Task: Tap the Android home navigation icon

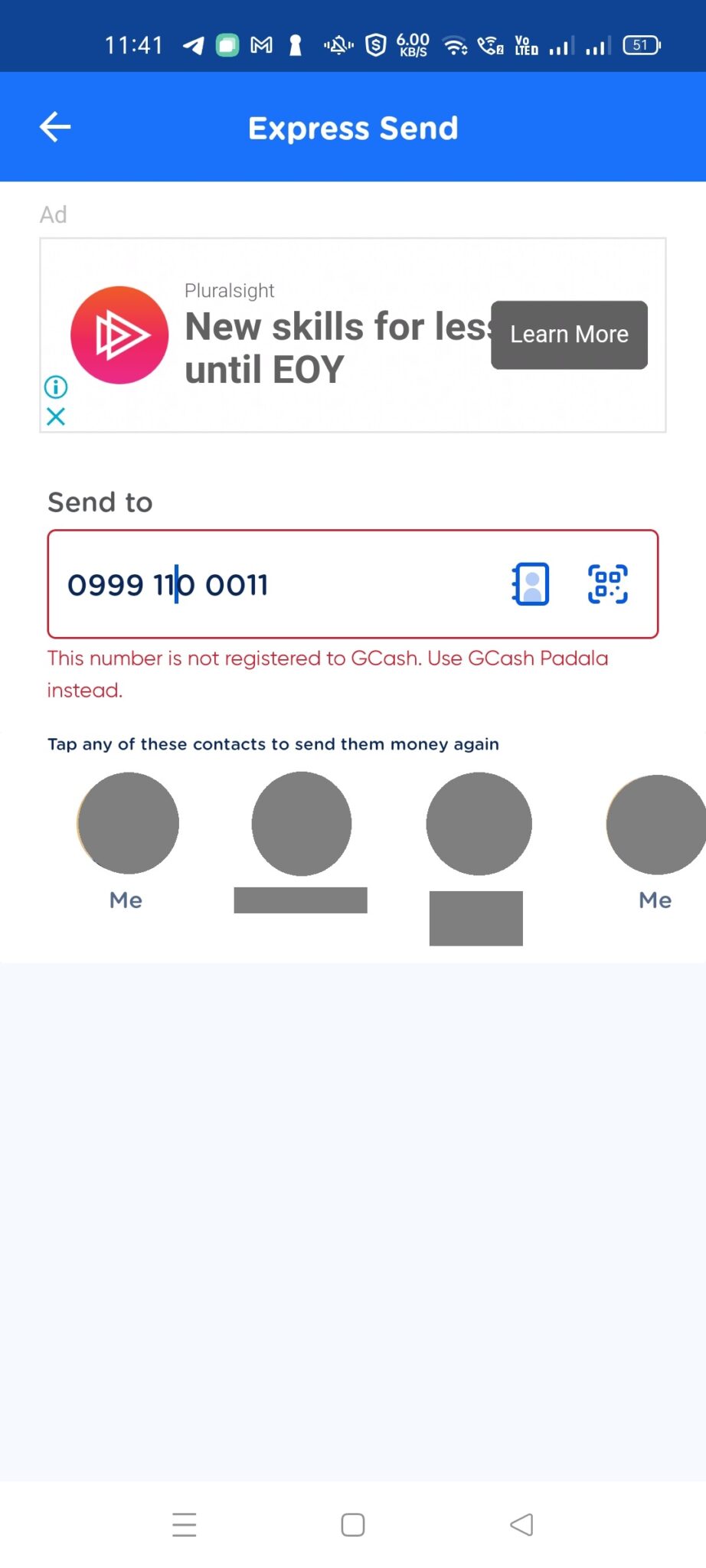Action: tap(352, 1524)
